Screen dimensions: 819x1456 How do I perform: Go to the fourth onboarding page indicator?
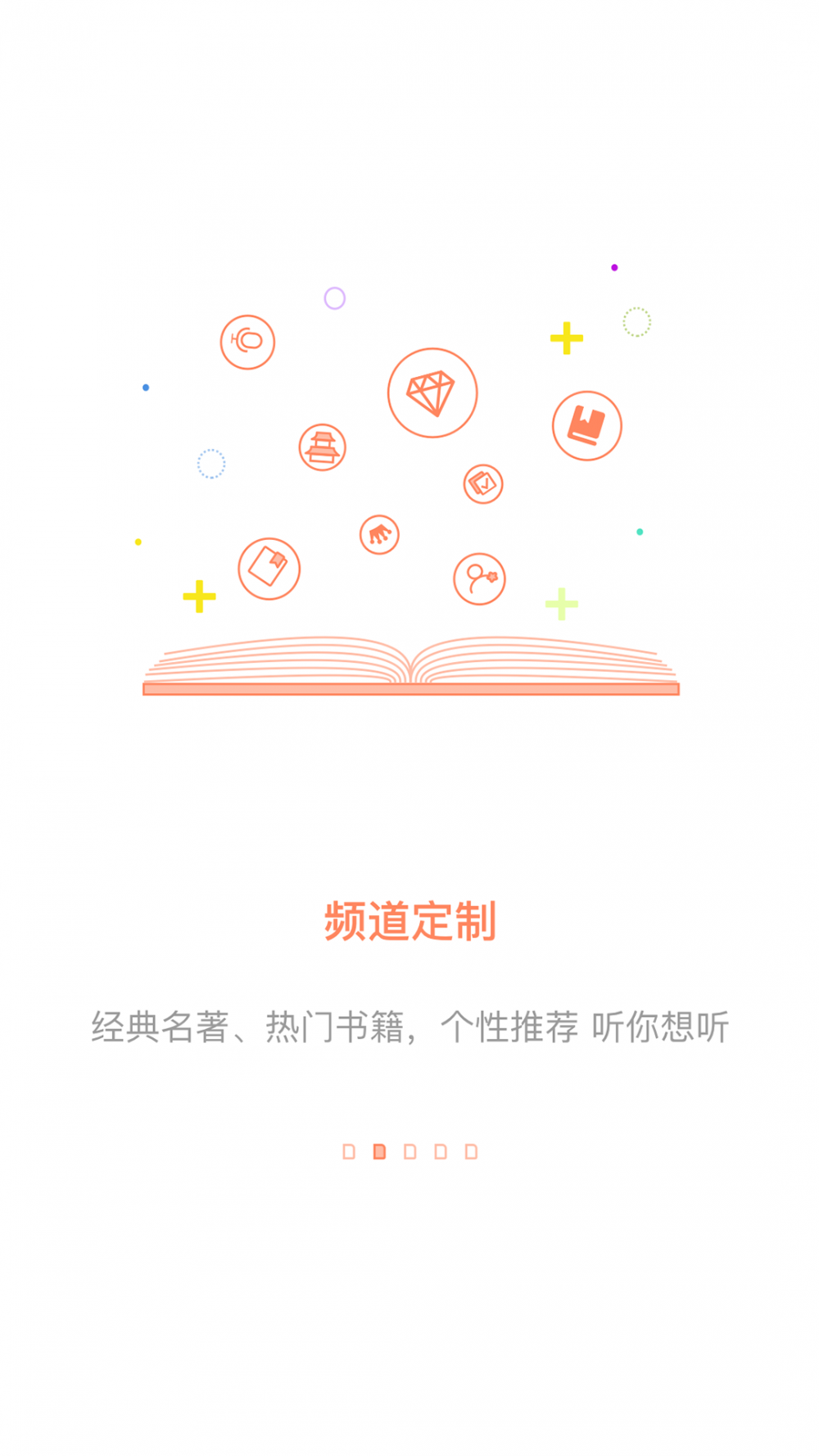coord(441,1152)
